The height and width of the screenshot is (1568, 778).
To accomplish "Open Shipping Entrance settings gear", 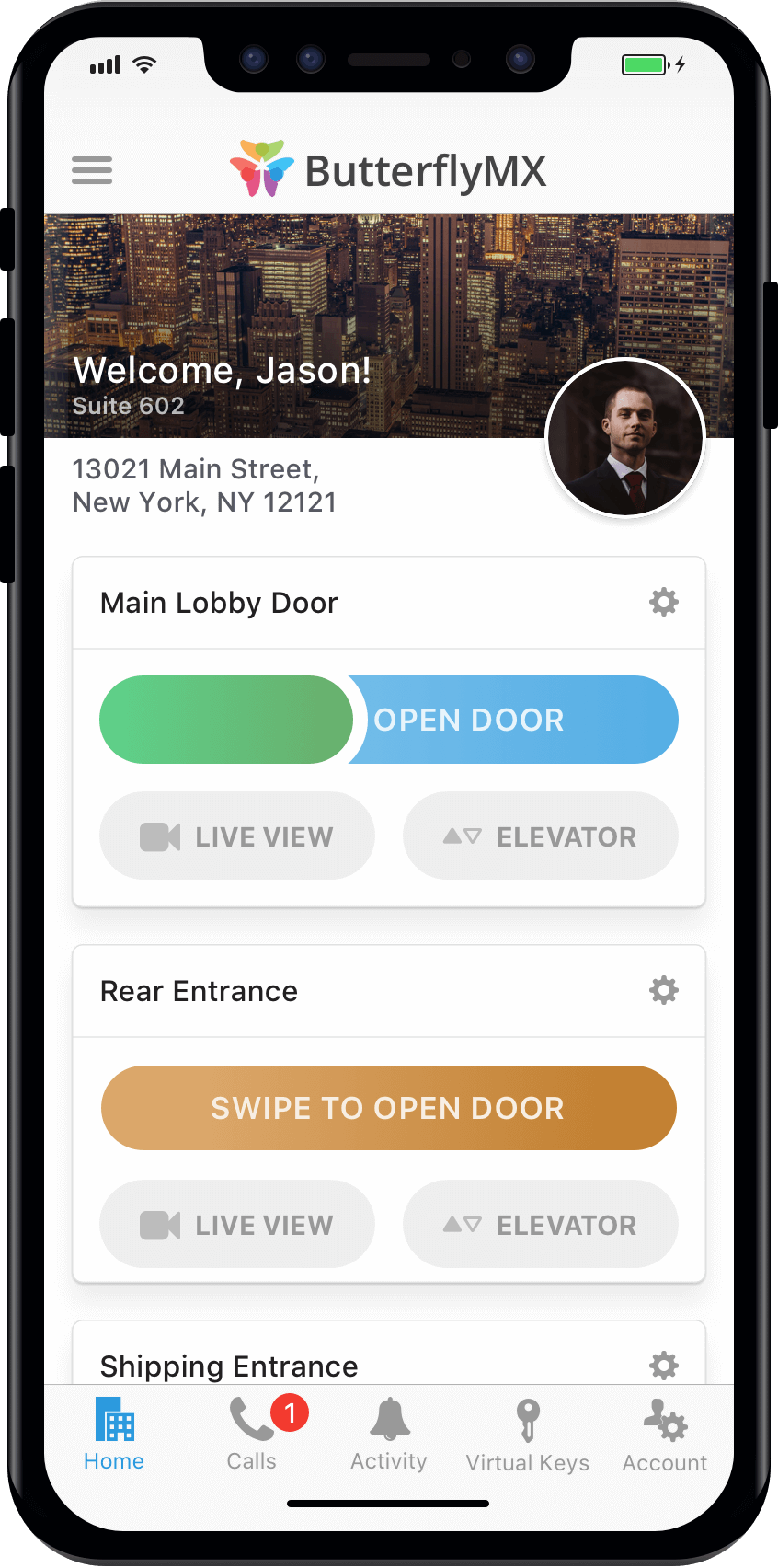I will click(663, 1366).
